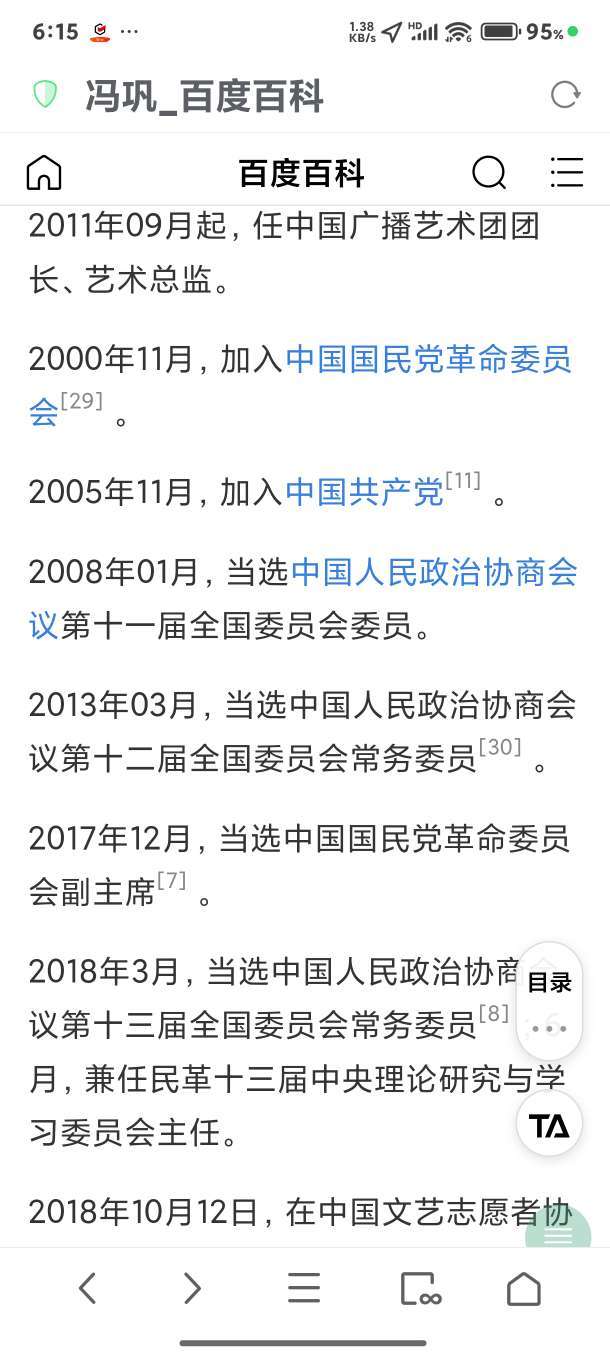Go back using the browser back arrow

click(x=88, y=1288)
